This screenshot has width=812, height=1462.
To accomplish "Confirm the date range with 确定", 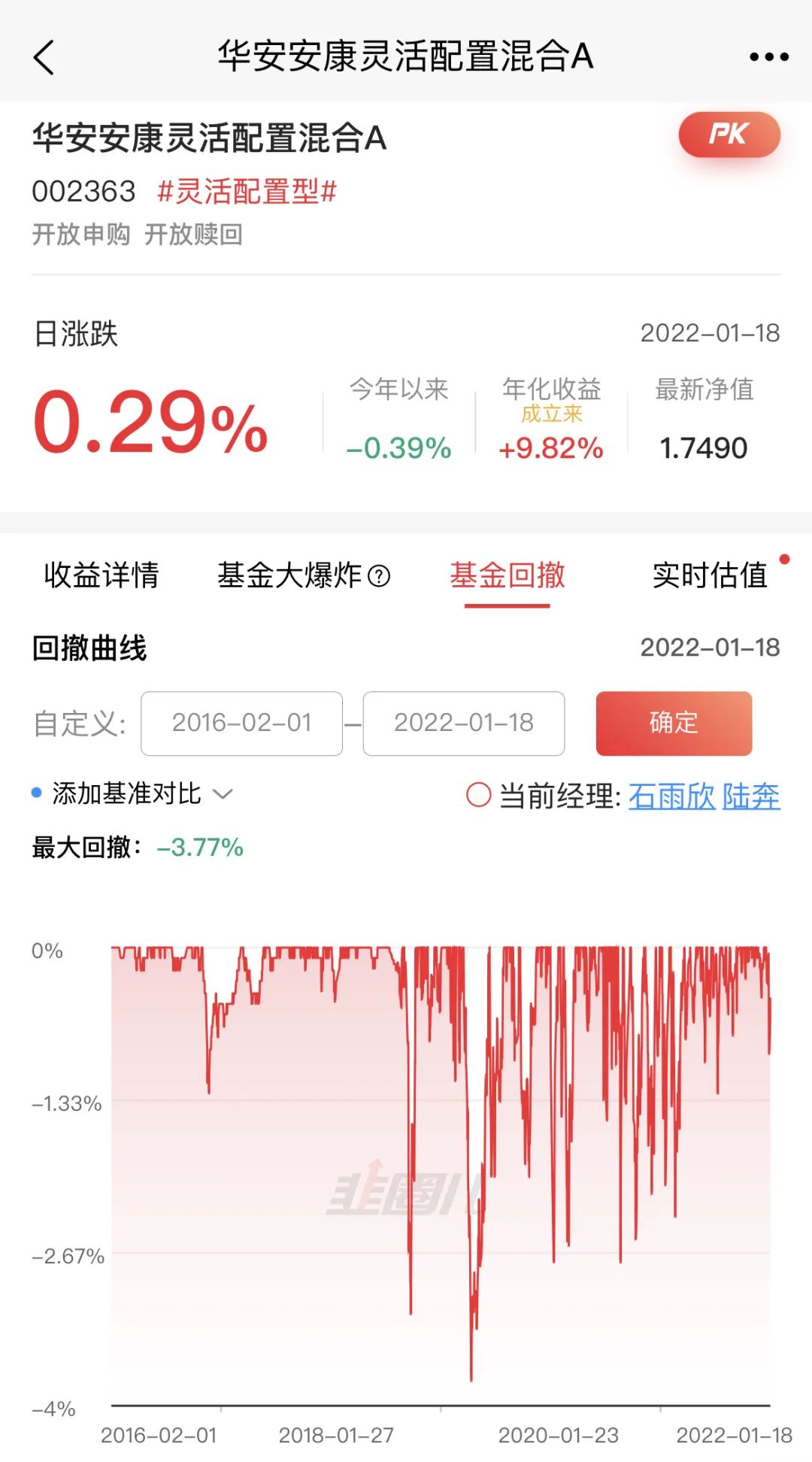I will click(674, 723).
